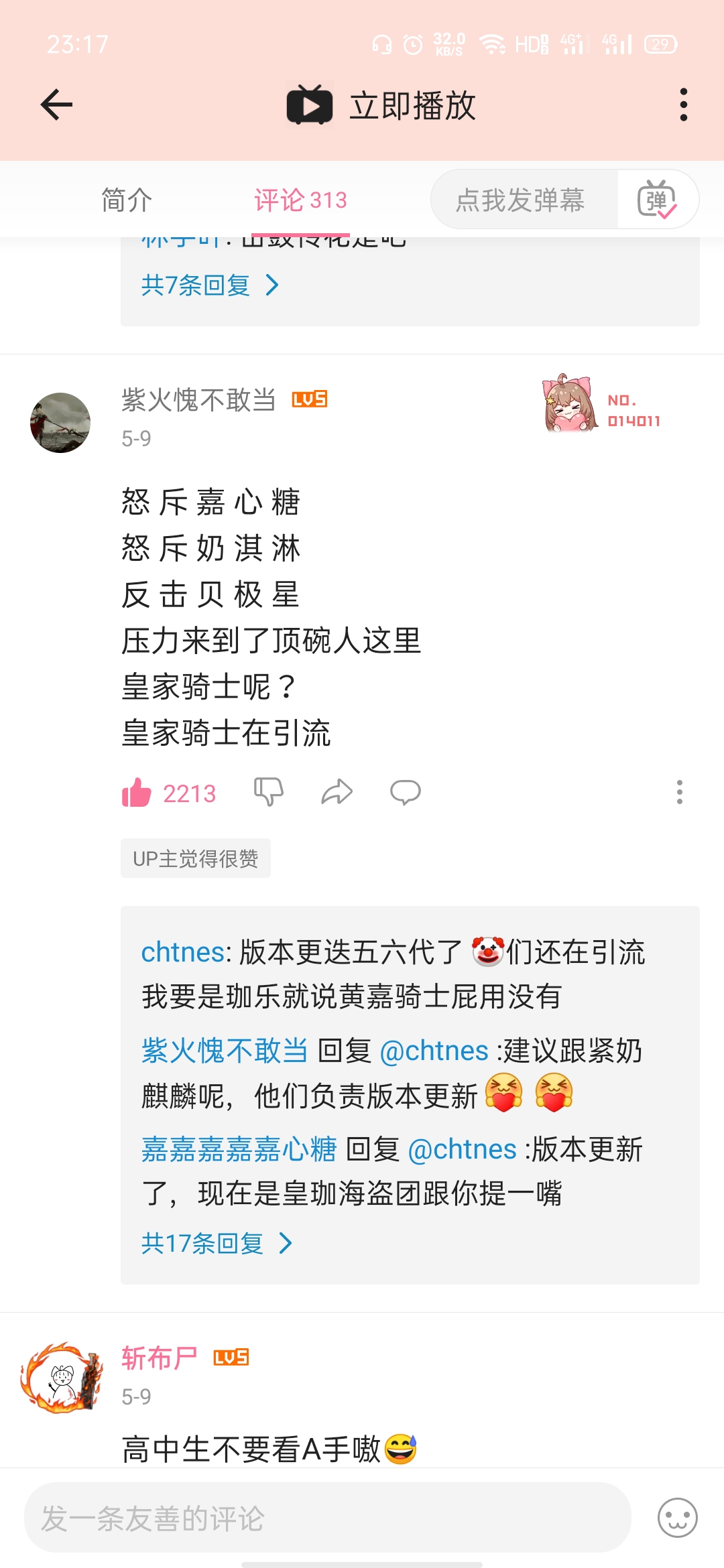Like 紫火愧不敢当's comment with 2213 likes
This screenshot has width=724, height=1568.
137,793
